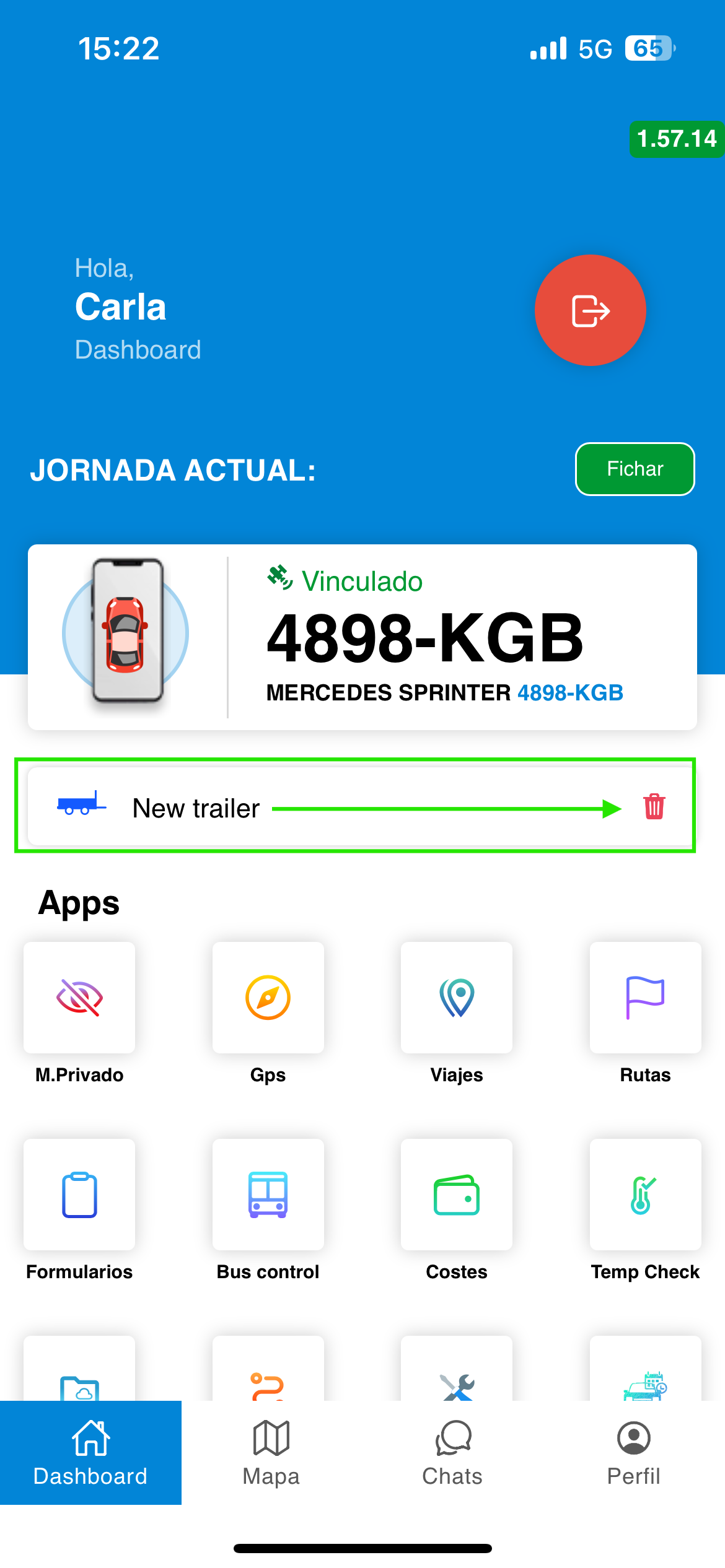The width and height of the screenshot is (725, 1568).
Task: Tap the Fichar button
Action: tap(635, 469)
